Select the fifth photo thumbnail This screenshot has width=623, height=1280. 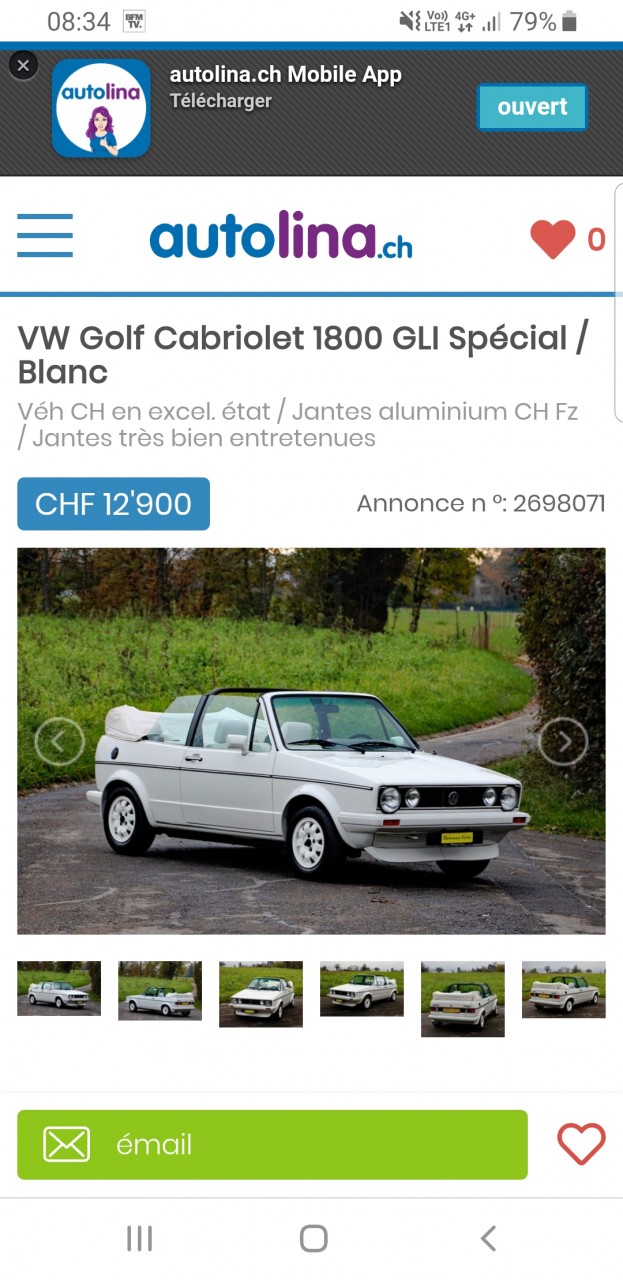(463, 998)
